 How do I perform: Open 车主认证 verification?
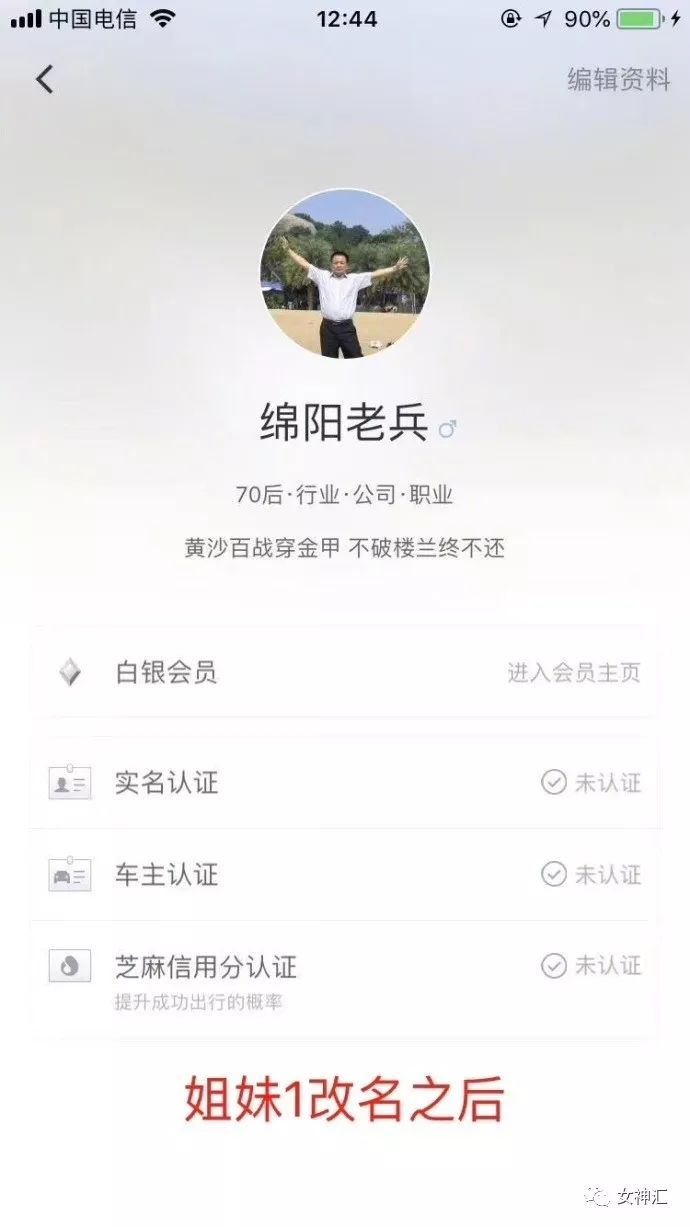pos(344,875)
